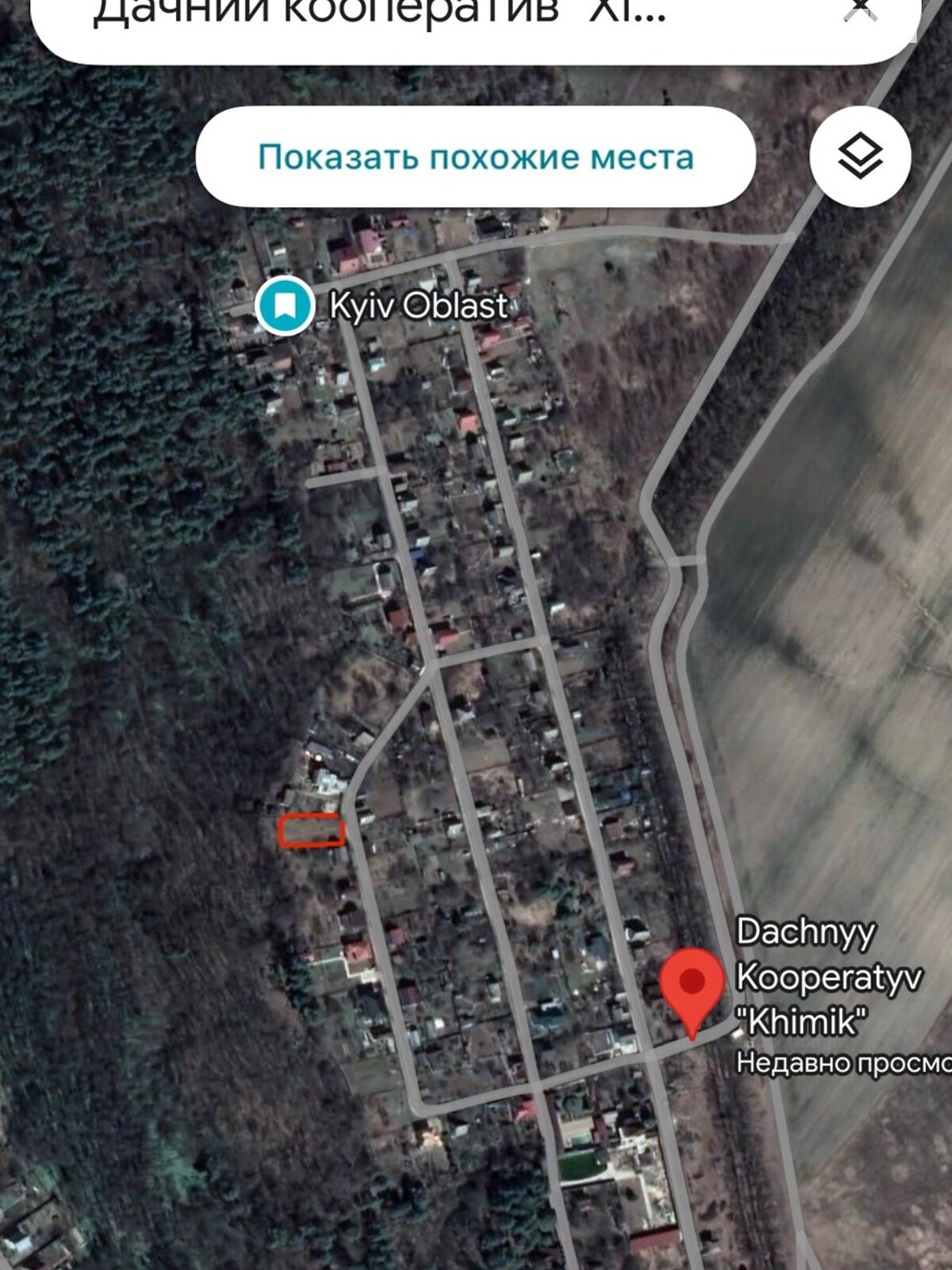The image size is (952, 1270).
Task: Tap the search field with 'Дачний кооператив'
Action: (x=381, y=16)
